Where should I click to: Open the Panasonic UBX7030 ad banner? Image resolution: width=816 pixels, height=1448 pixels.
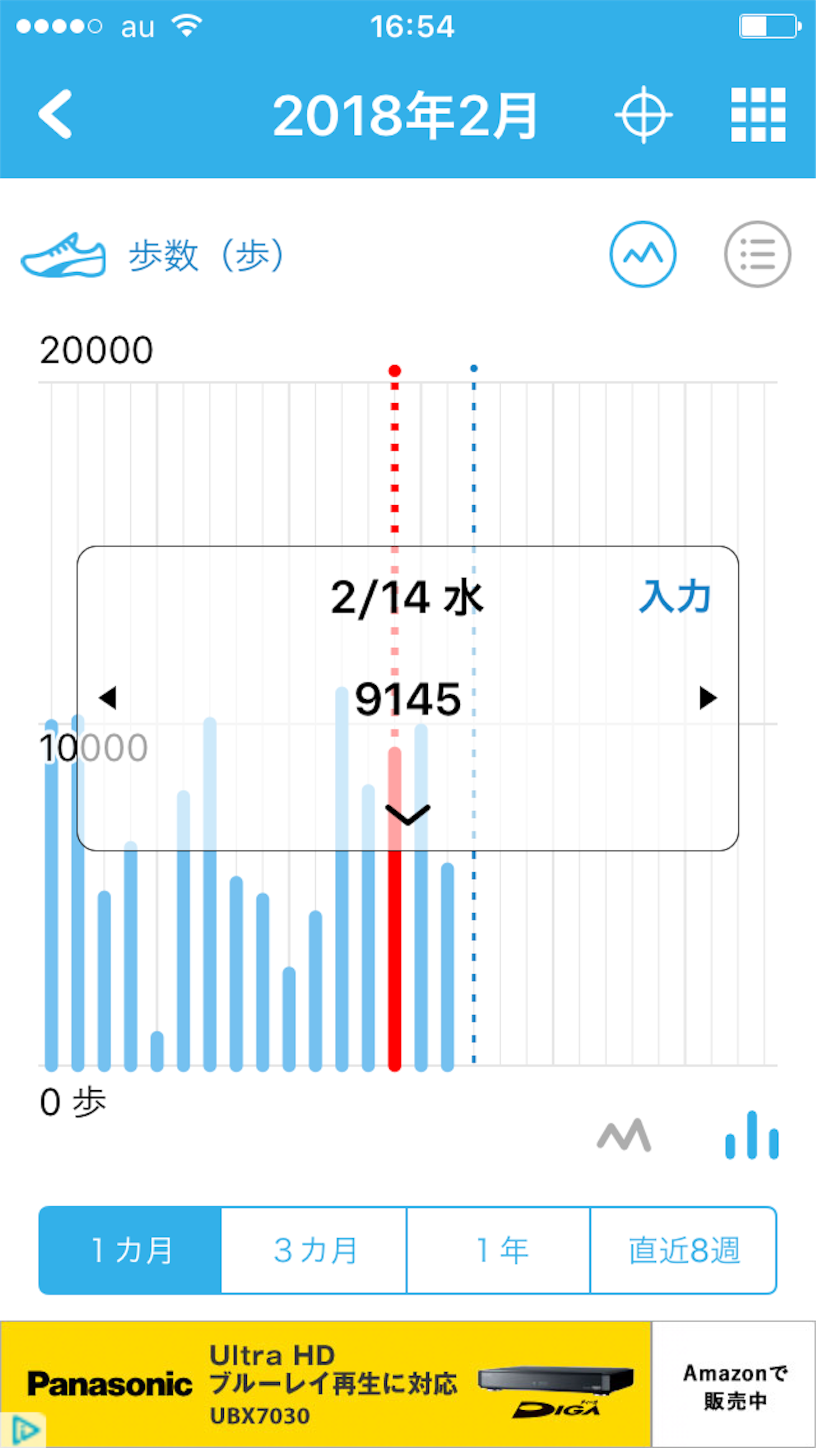click(x=326, y=1384)
